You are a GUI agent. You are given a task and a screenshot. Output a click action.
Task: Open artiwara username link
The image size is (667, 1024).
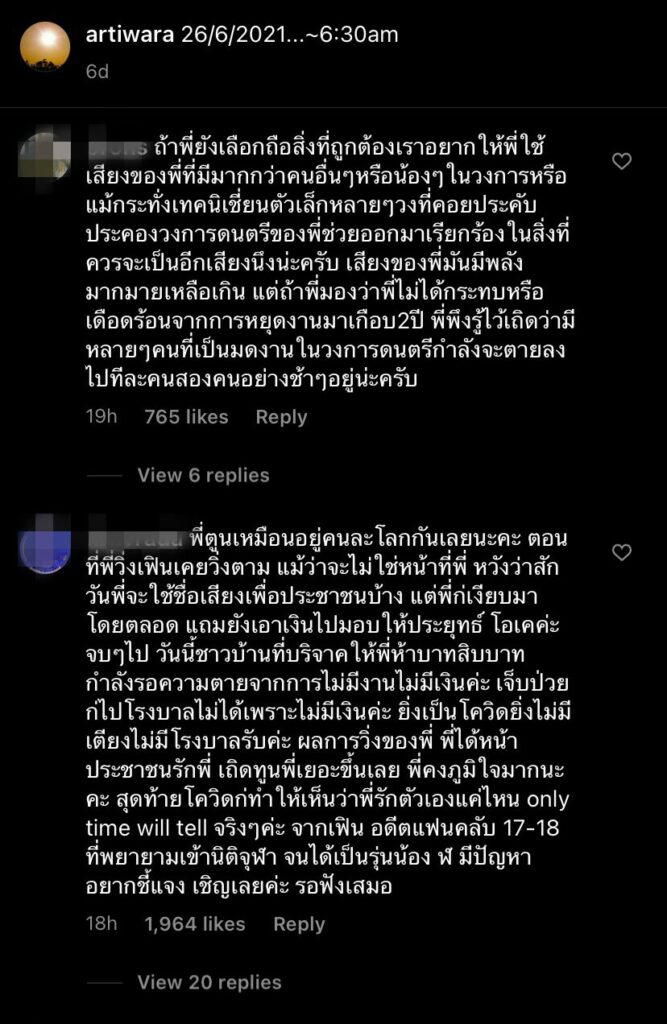(129, 35)
